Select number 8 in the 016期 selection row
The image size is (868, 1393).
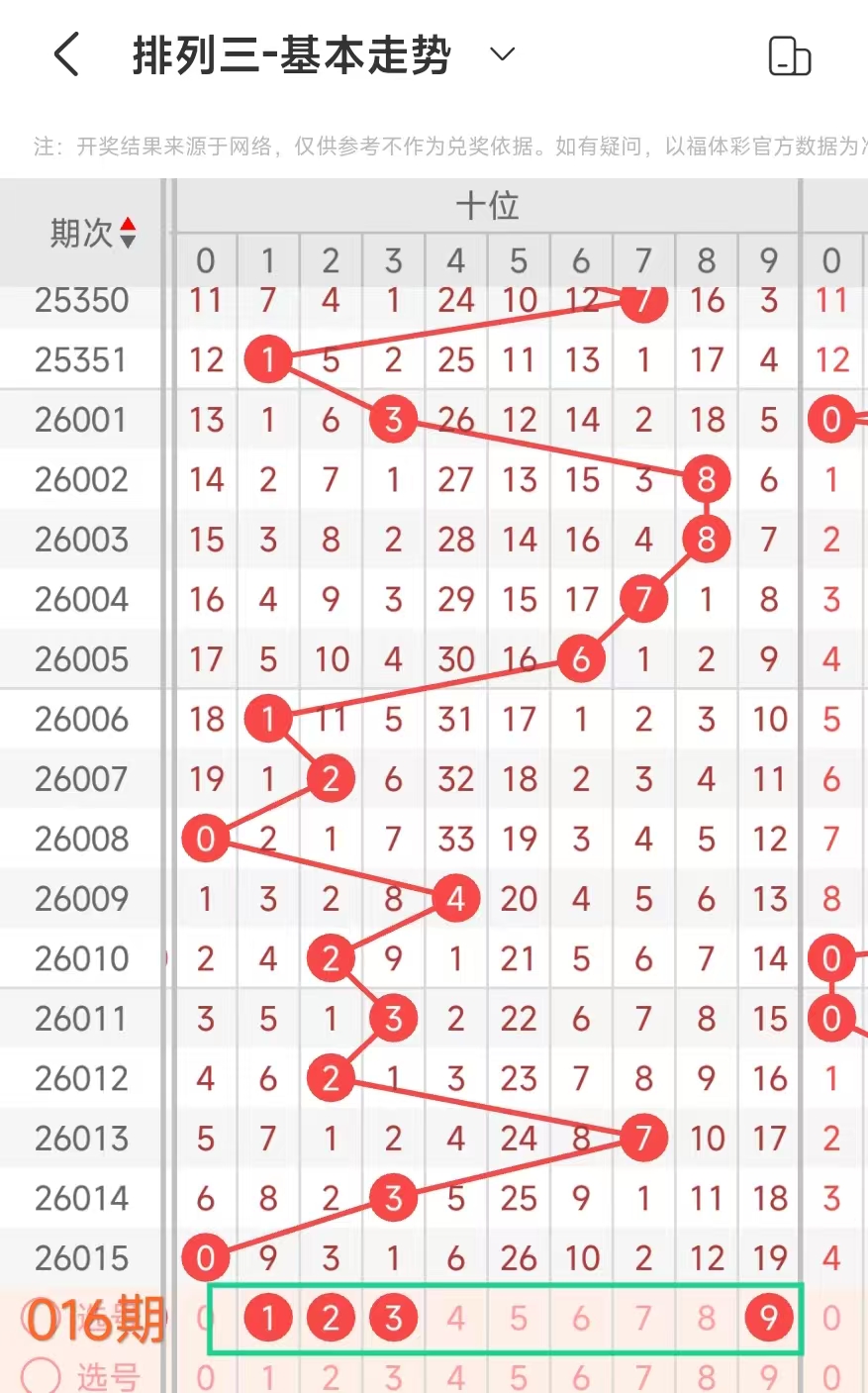706,1318
